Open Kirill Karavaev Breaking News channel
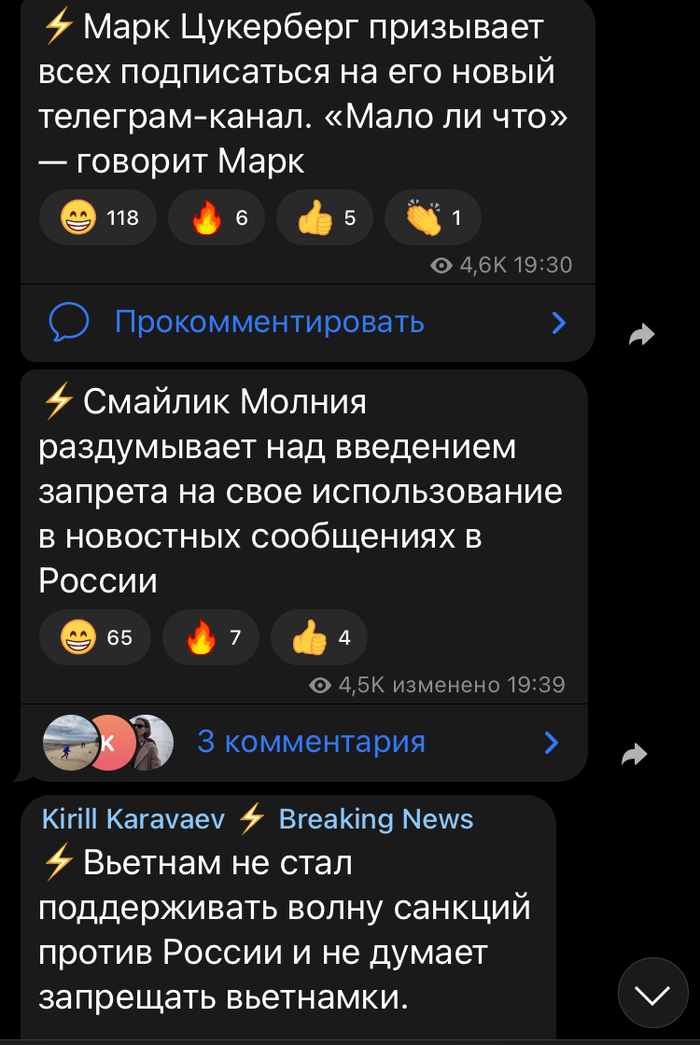Viewport: 700px width, 1045px height. coord(257,820)
